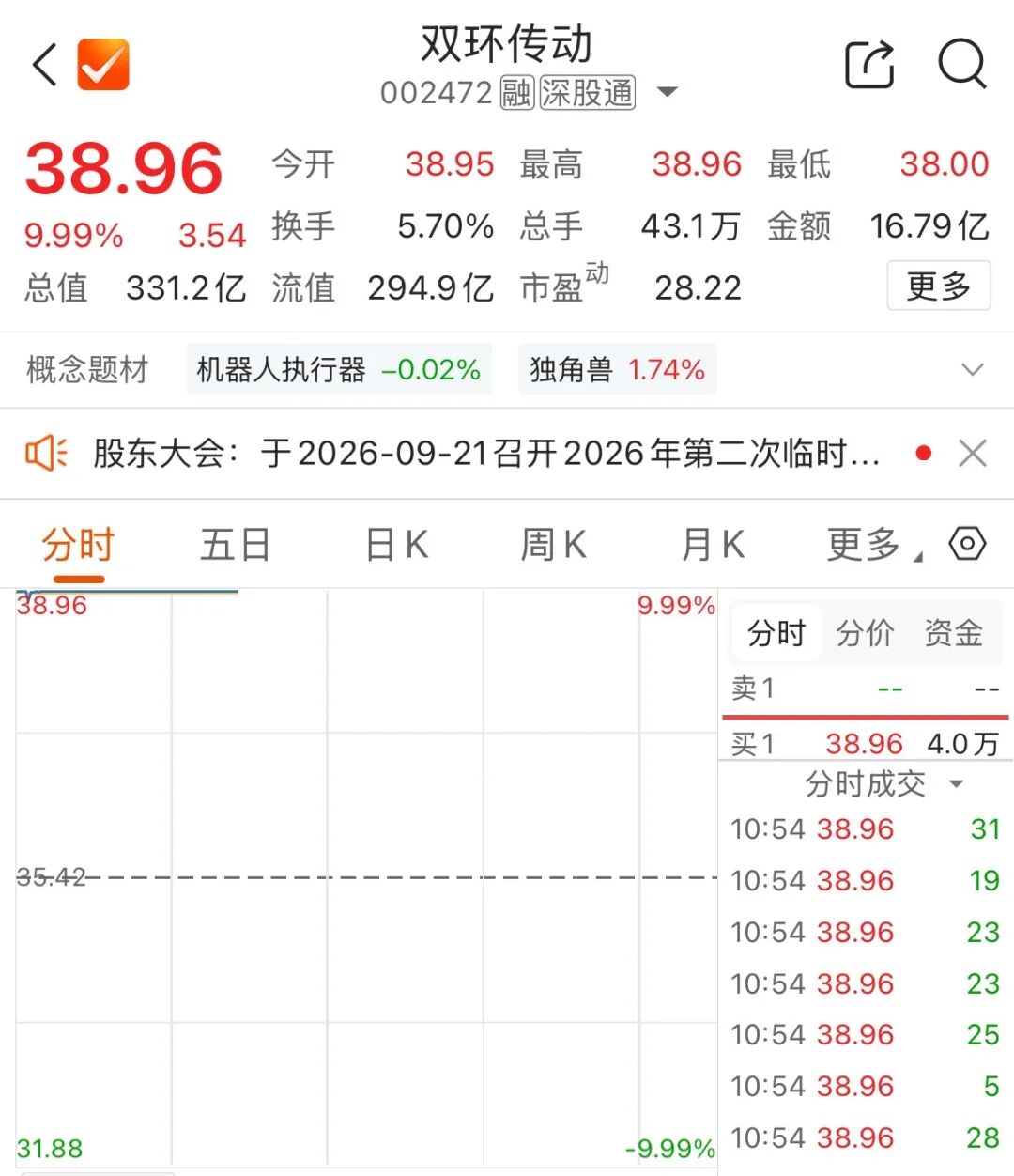Expand the 分时成交 dropdown
This screenshot has height=1176, width=1014.
(883, 783)
